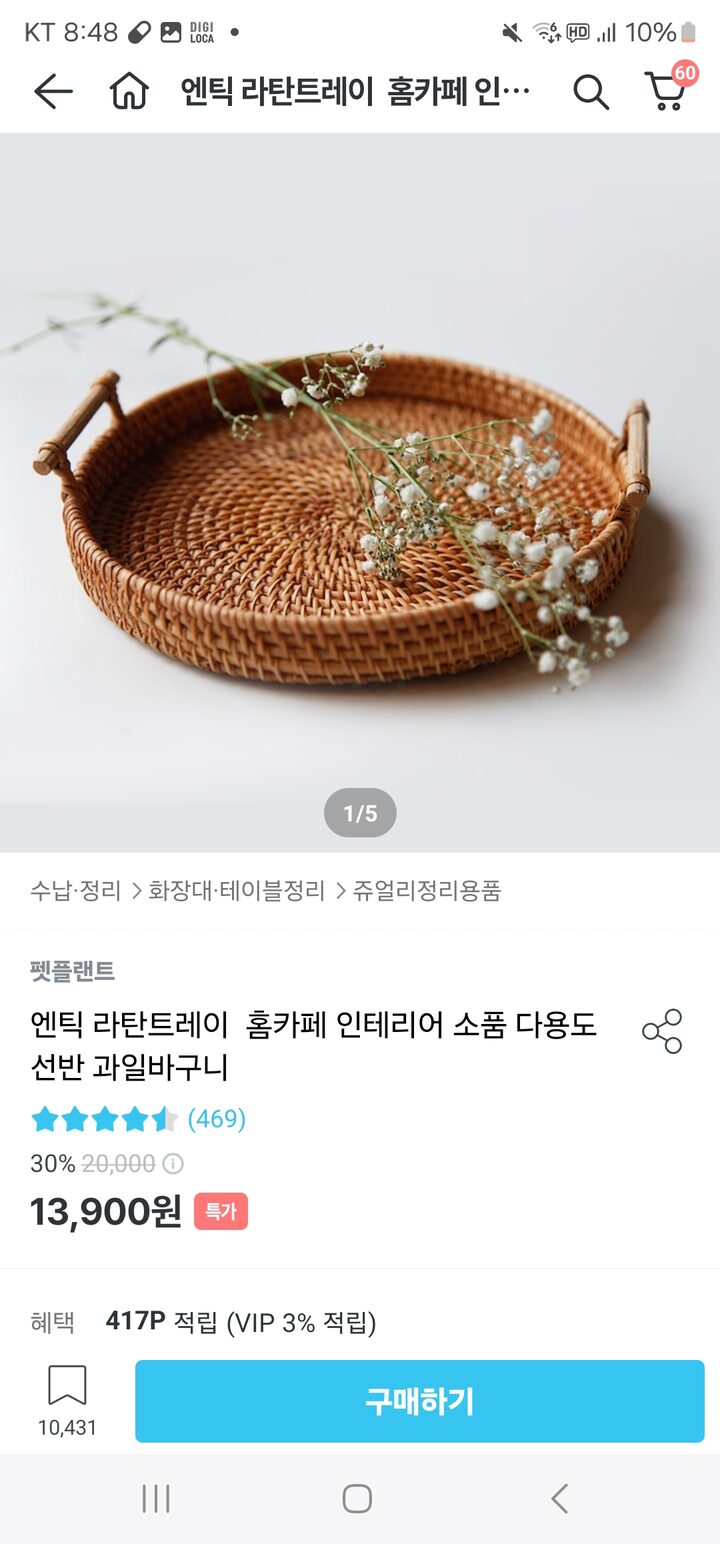Open the 쥬얼리정리용품 category link
720x1544 pixels.
(427, 890)
